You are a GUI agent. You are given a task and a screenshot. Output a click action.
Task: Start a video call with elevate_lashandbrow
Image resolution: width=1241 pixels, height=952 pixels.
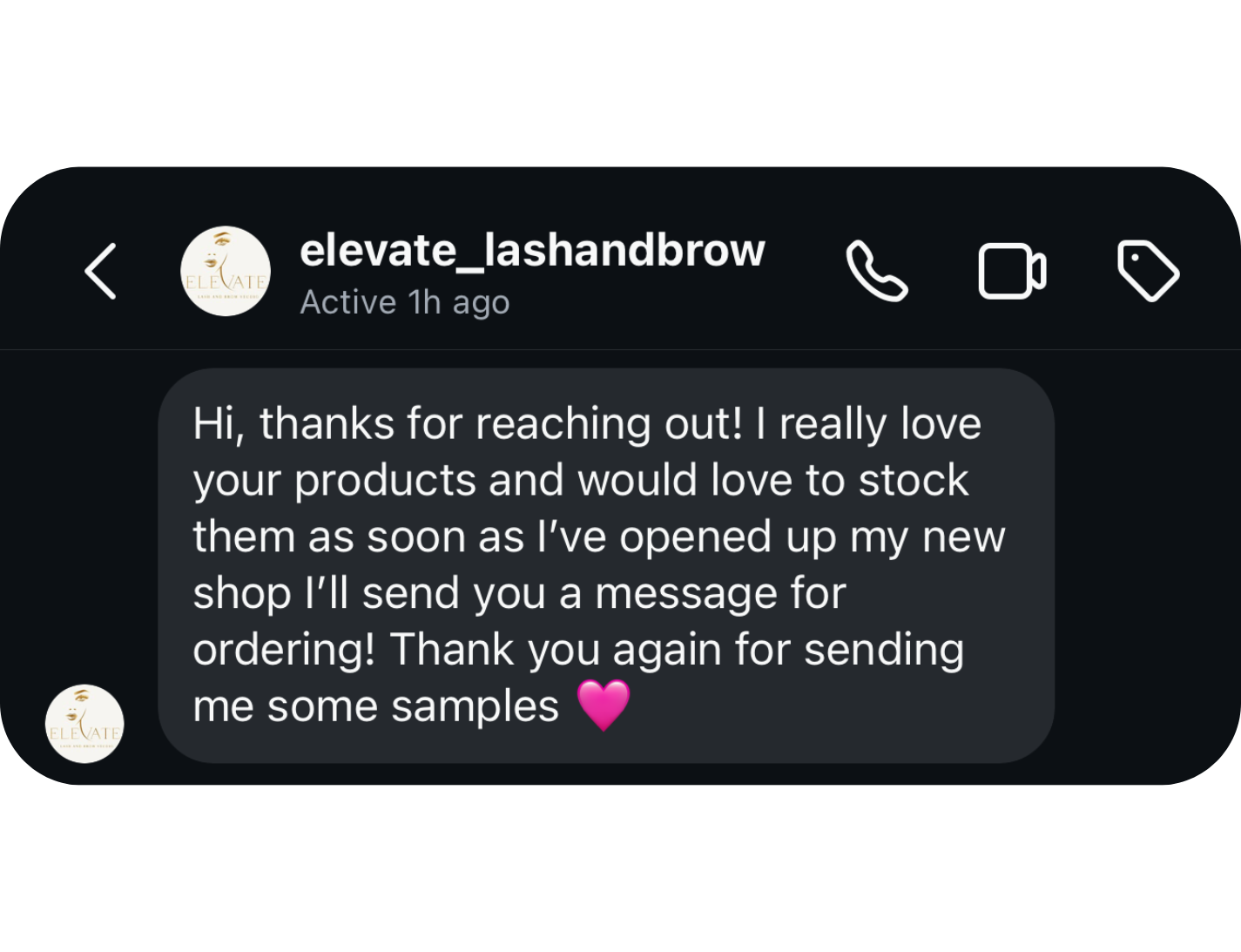pyautogui.click(x=1011, y=271)
